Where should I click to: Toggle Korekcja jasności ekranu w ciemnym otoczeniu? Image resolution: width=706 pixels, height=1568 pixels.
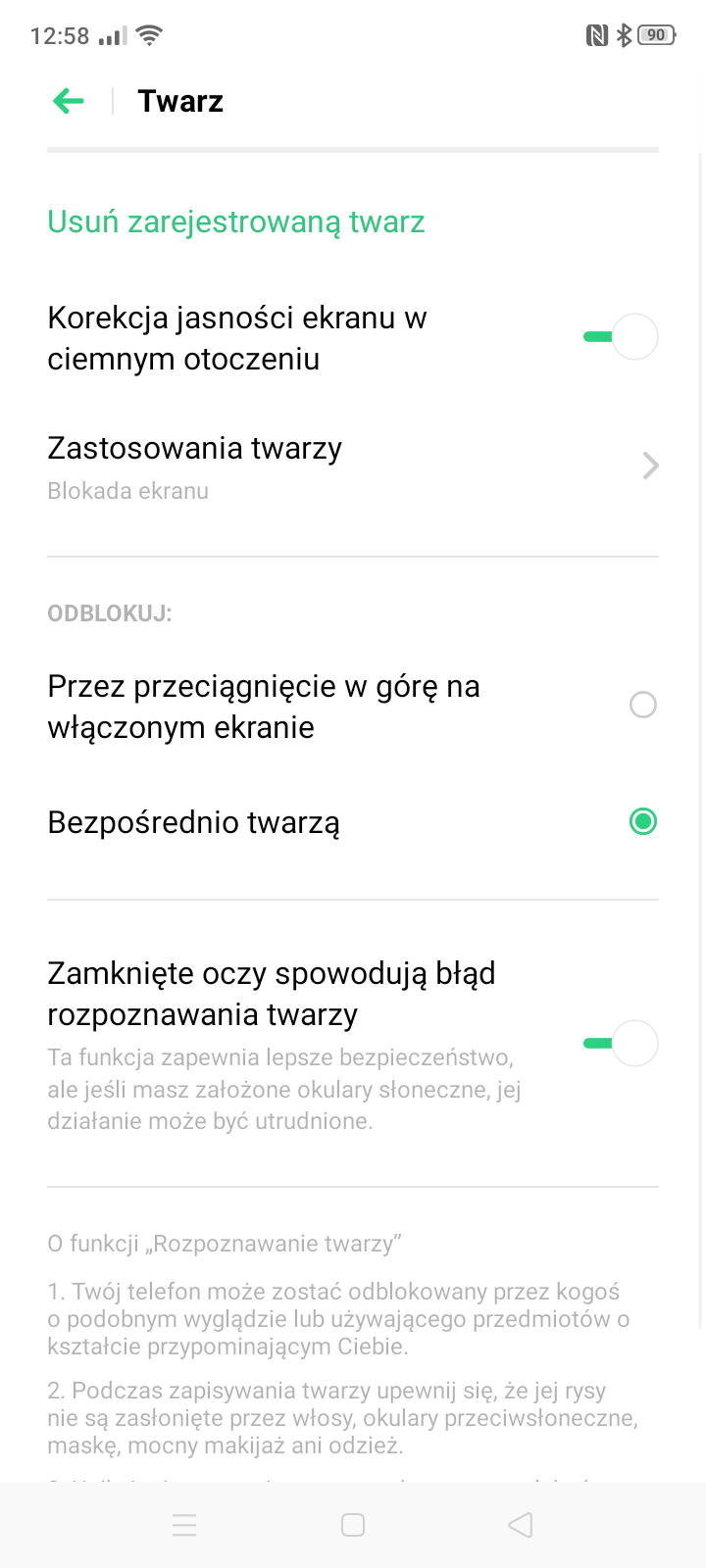click(621, 337)
